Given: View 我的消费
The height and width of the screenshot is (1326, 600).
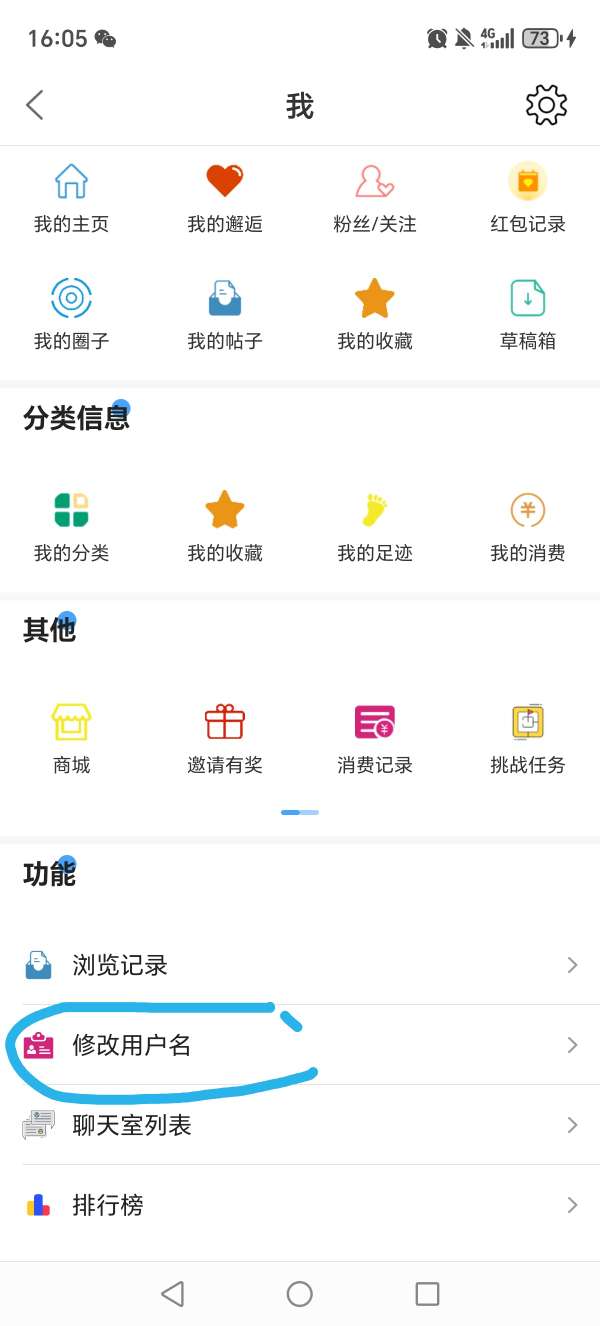Looking at the screenshot, I should [528, 528].
